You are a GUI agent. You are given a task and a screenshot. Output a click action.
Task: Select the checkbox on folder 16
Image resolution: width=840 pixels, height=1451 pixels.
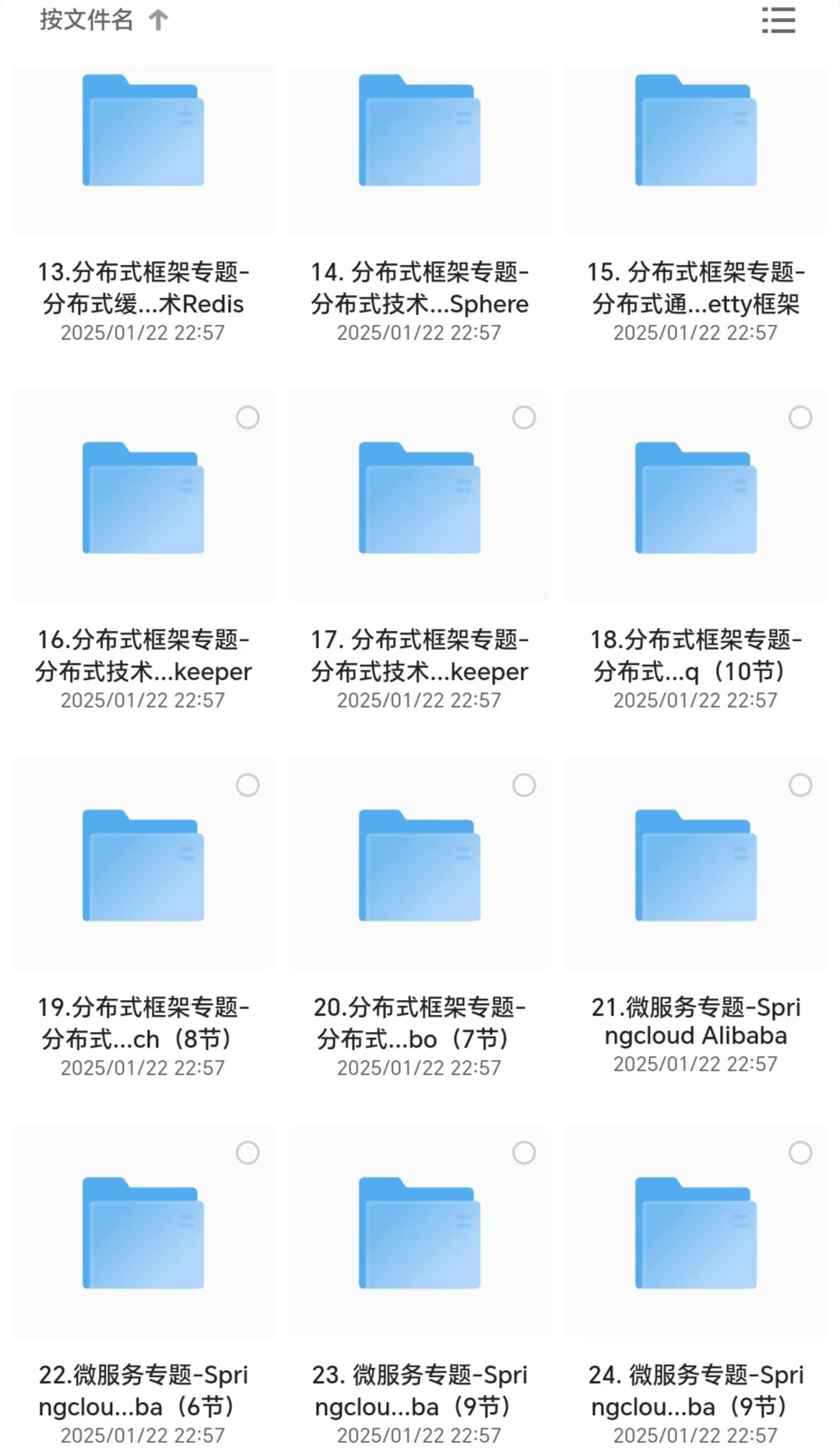point(248,417)
